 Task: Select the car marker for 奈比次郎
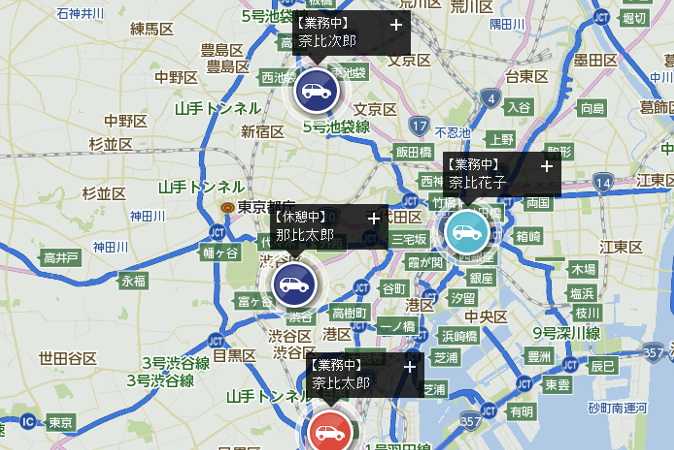pos(317,91)
